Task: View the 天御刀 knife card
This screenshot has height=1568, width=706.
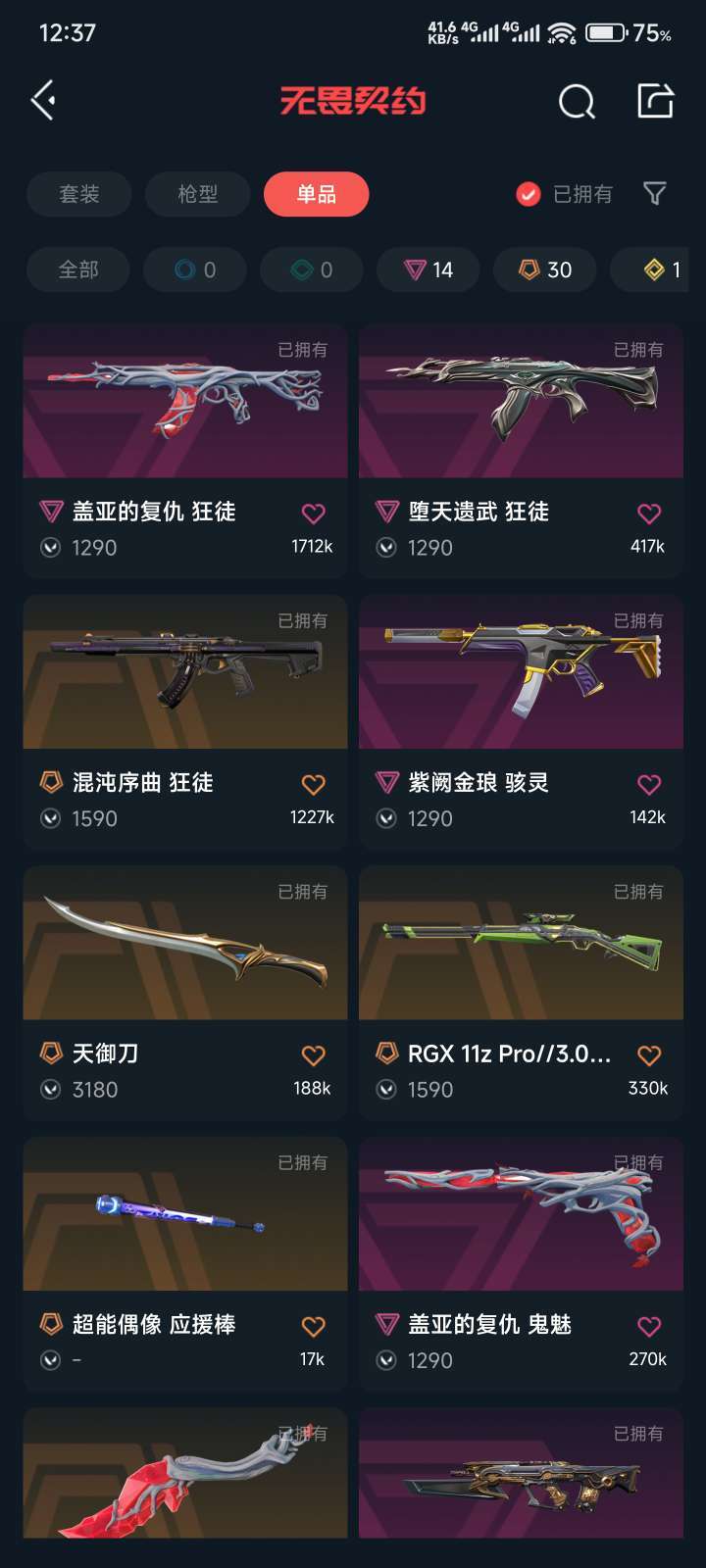Action: 185,993
